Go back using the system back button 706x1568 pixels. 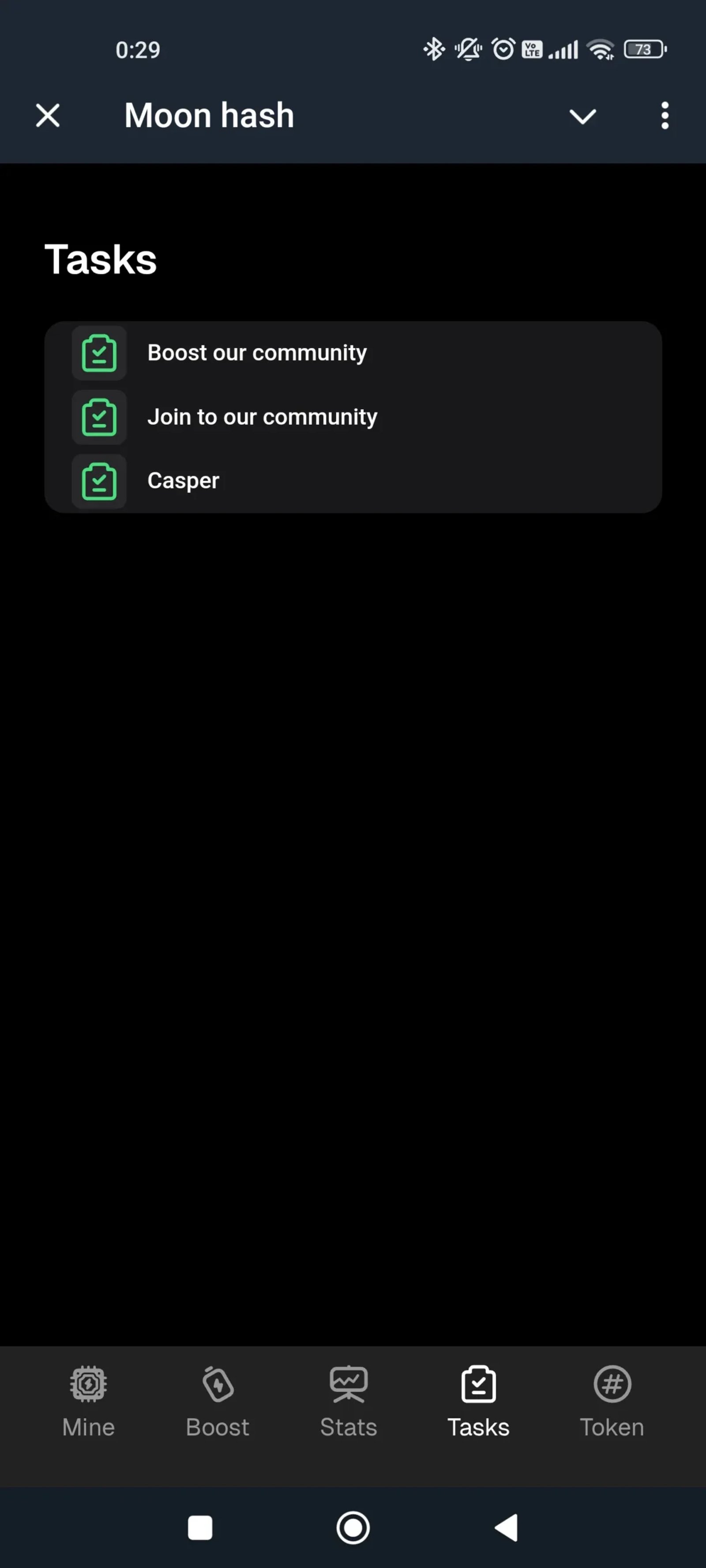[x=506, y=1527]
